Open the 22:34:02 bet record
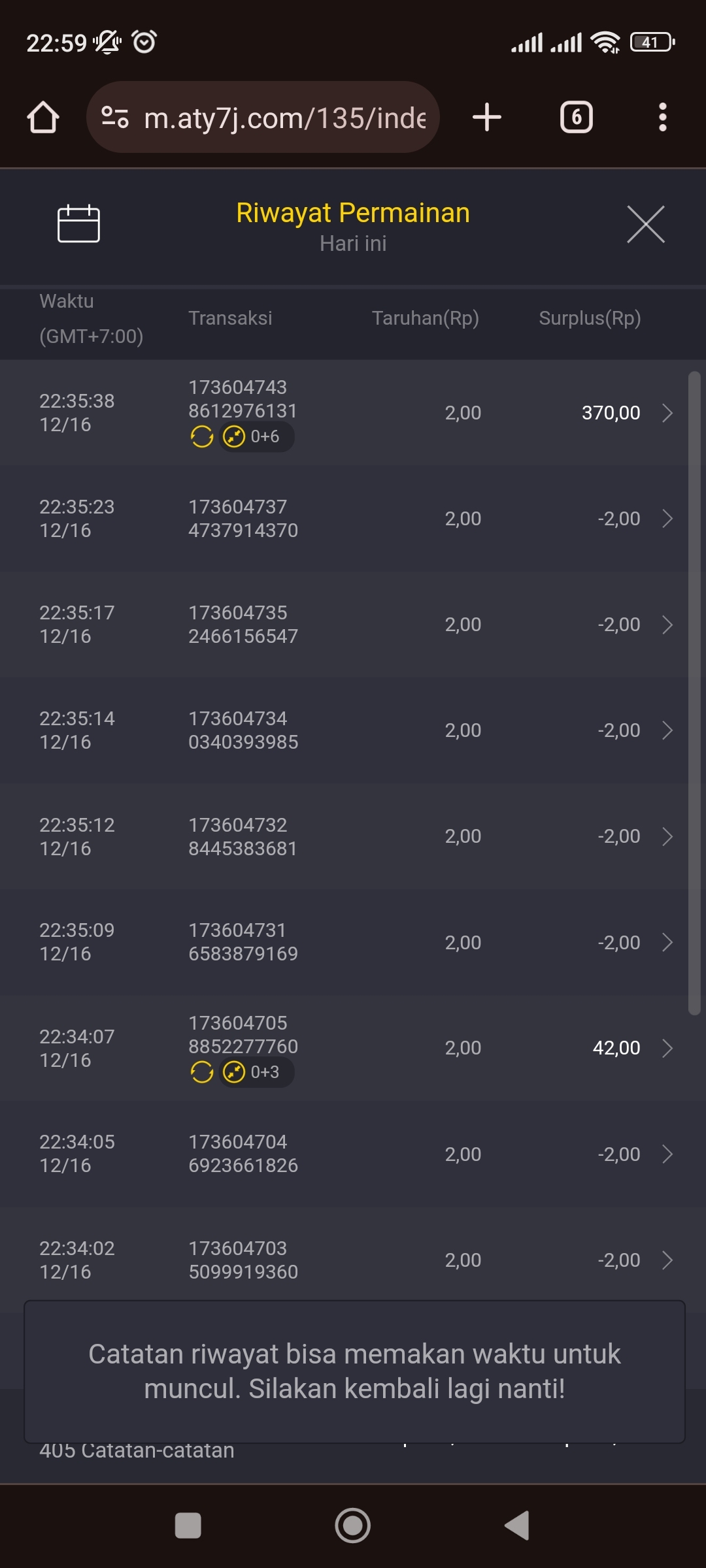 tap(353, 1260)
